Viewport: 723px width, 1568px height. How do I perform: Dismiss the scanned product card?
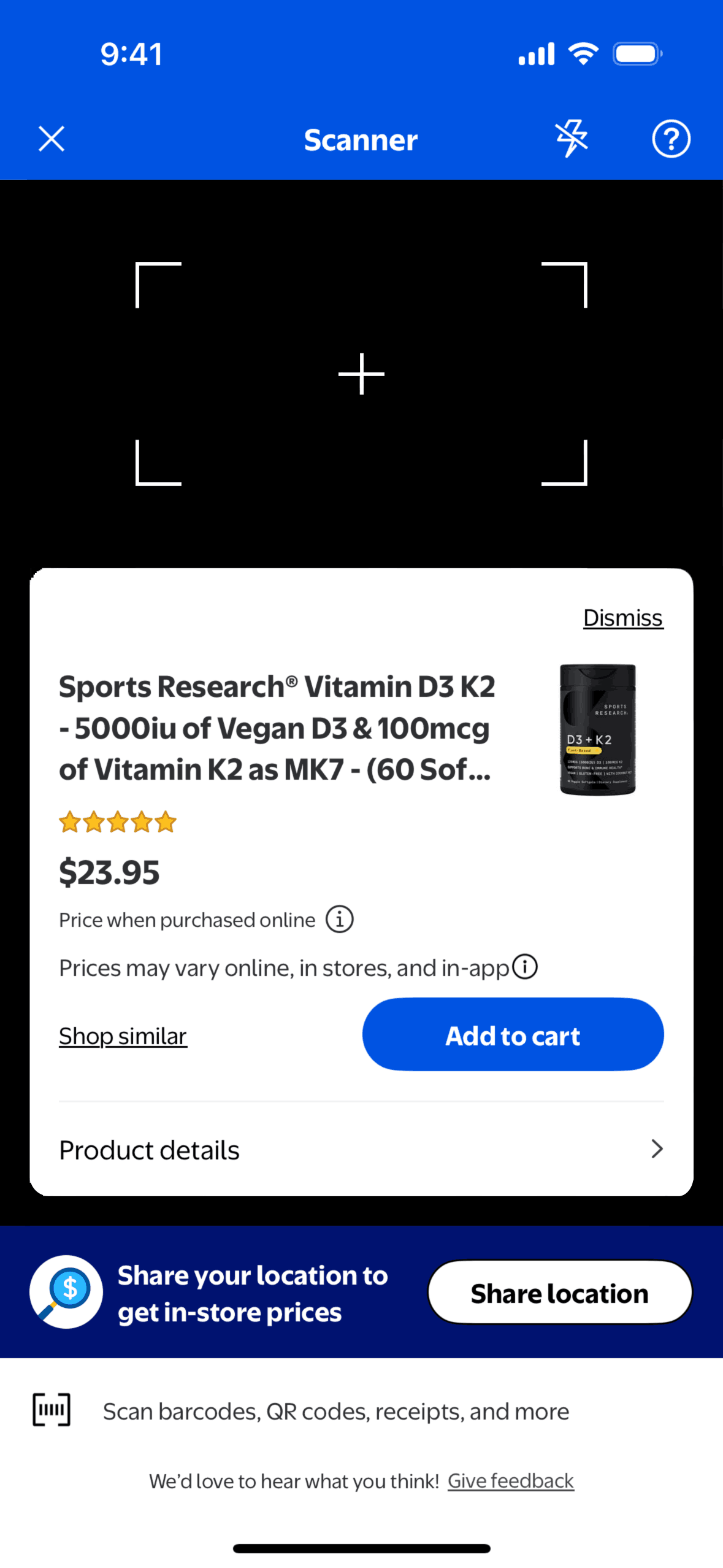pyautogui.click(x=622, y=618)
